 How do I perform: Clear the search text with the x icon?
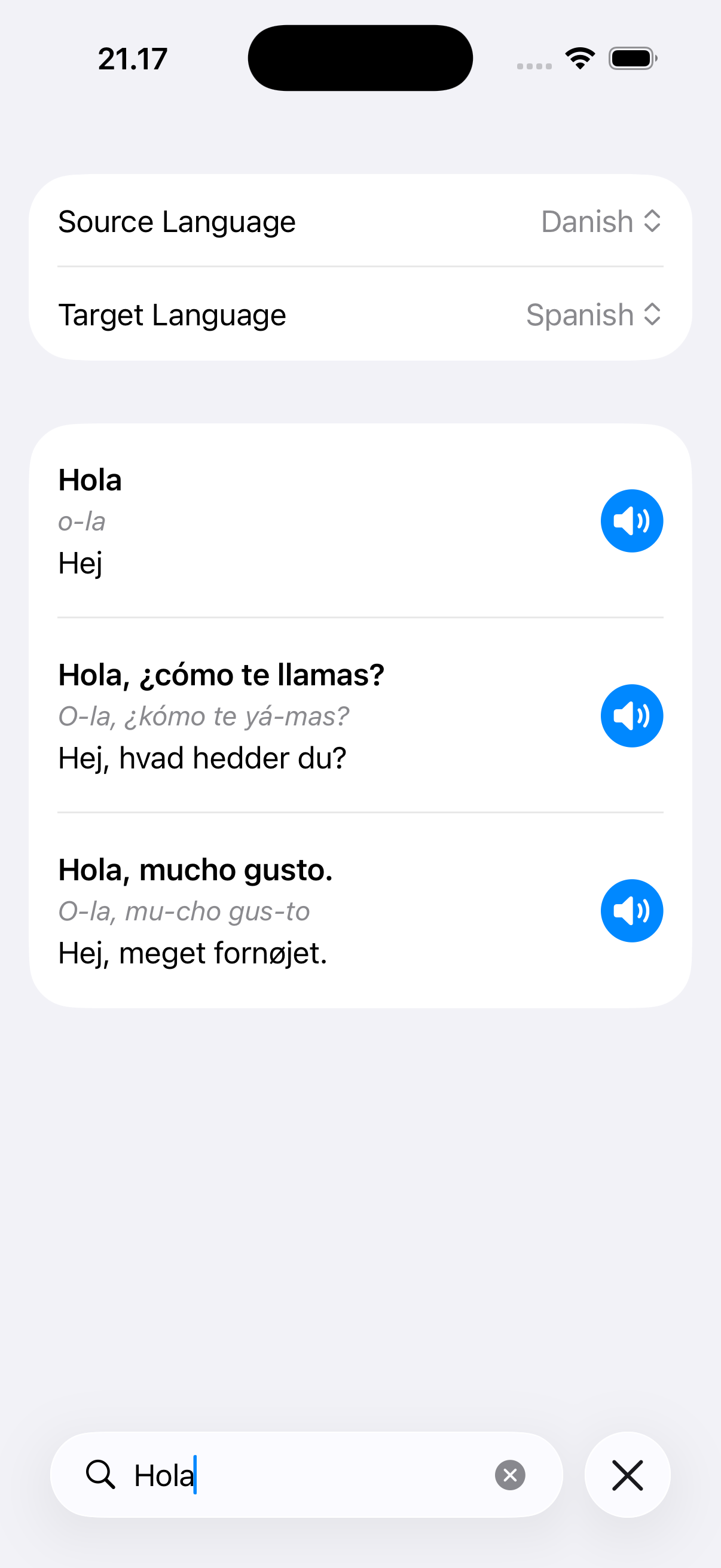510,1475
